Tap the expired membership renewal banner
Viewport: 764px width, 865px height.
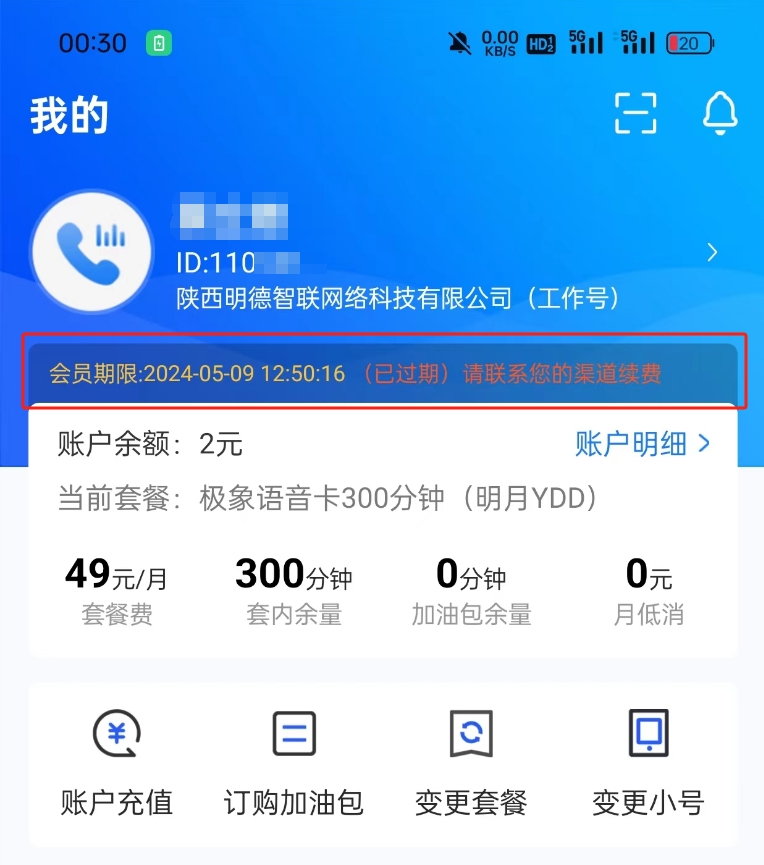[380, 375]
